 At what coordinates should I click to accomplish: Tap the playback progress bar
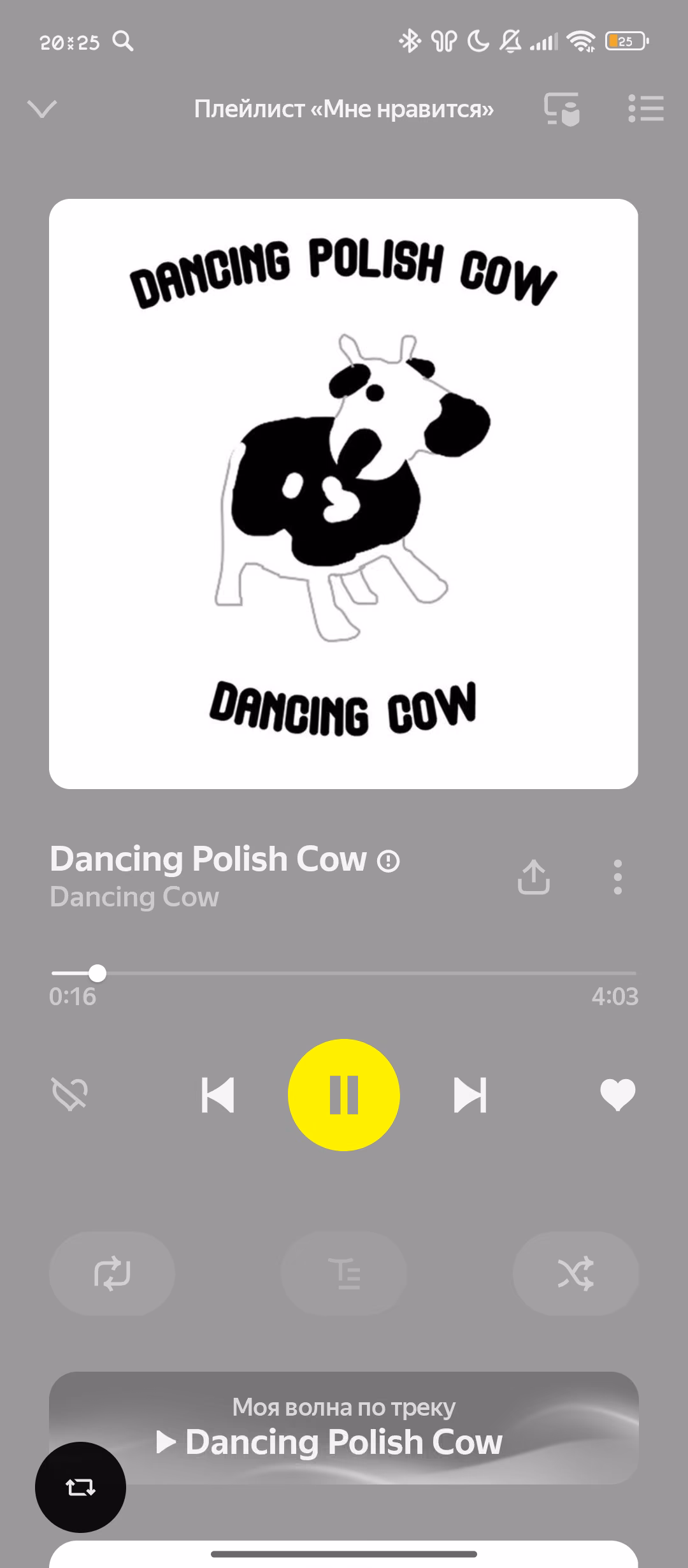click(x=344, y=973)
